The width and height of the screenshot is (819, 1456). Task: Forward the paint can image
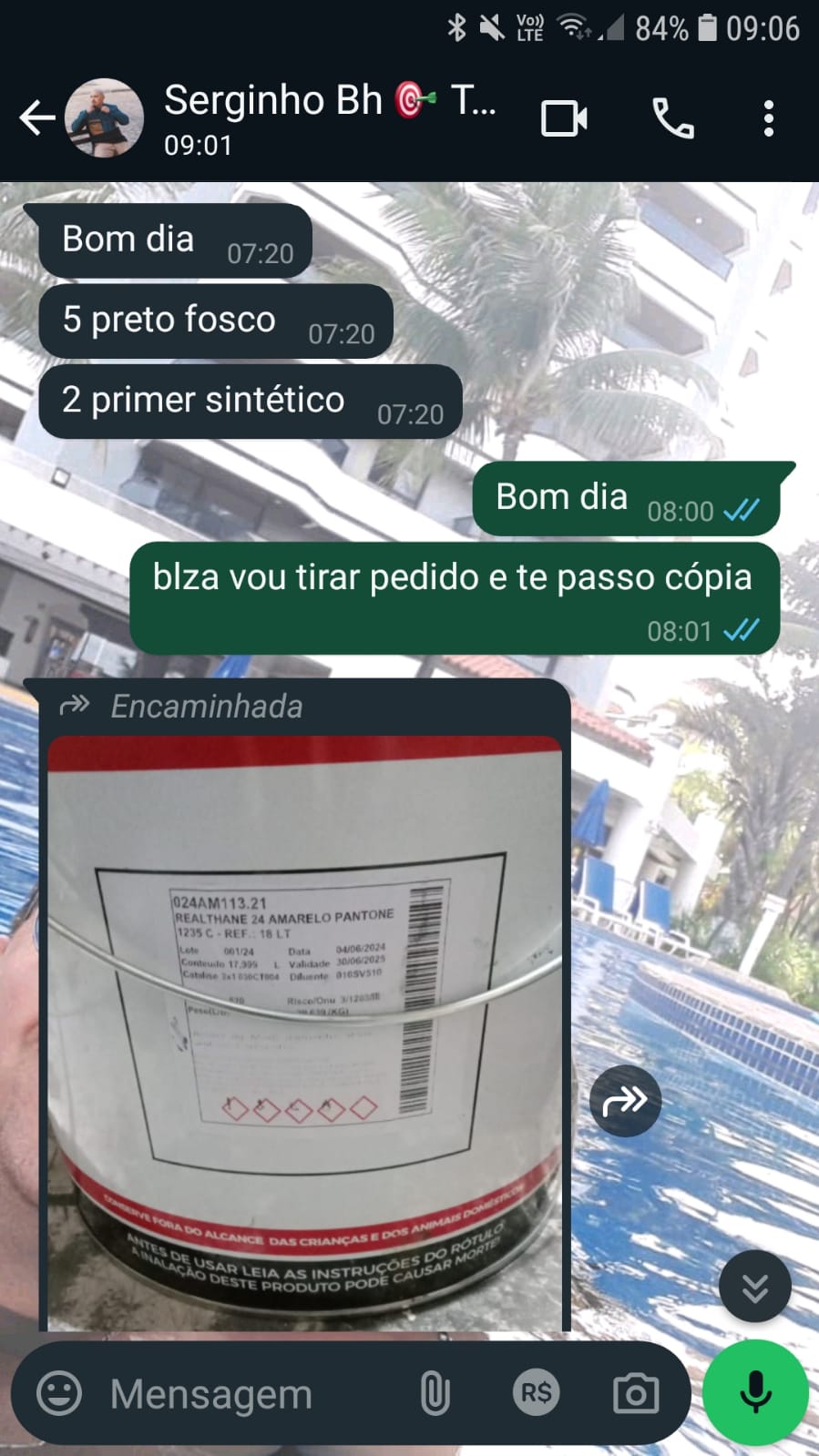coord(625,1101)
